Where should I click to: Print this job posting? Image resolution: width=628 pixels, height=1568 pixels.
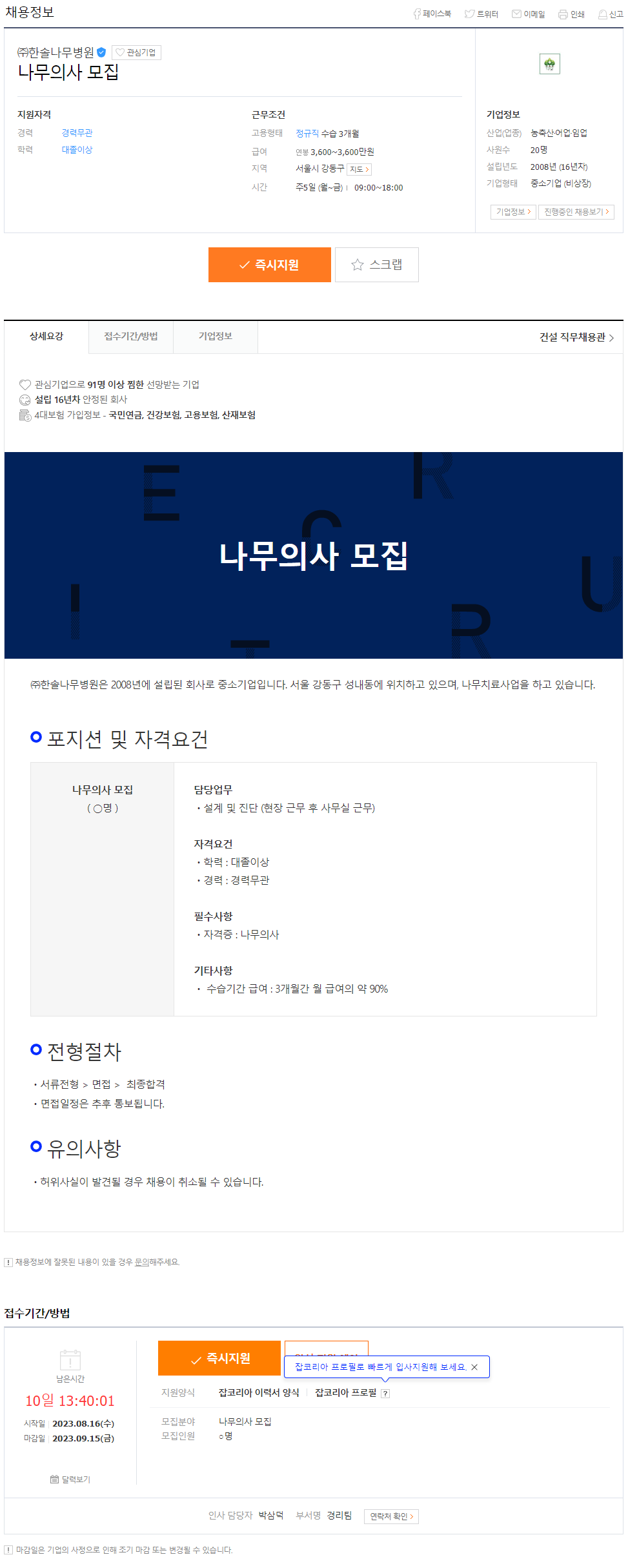[x=571, y=14]
